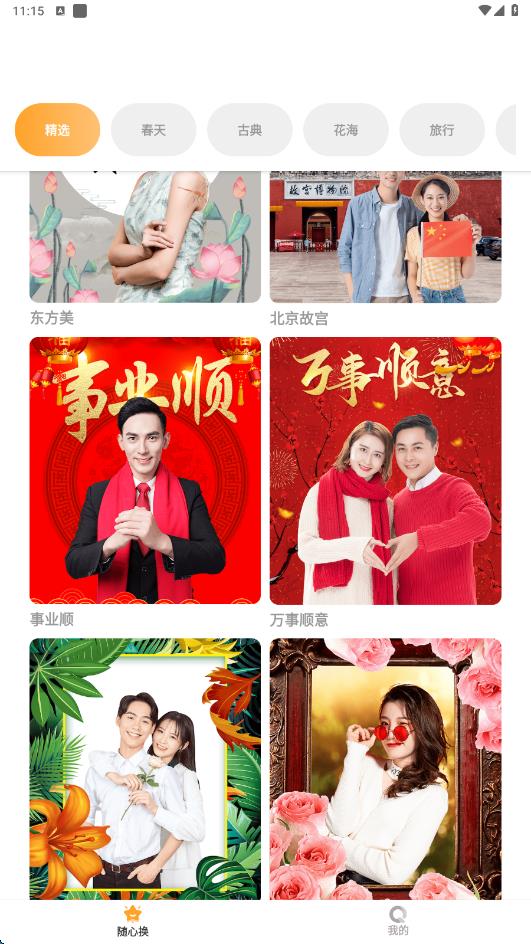Select the 精选 category chip
Screen dimensions: 531x944
57,129
